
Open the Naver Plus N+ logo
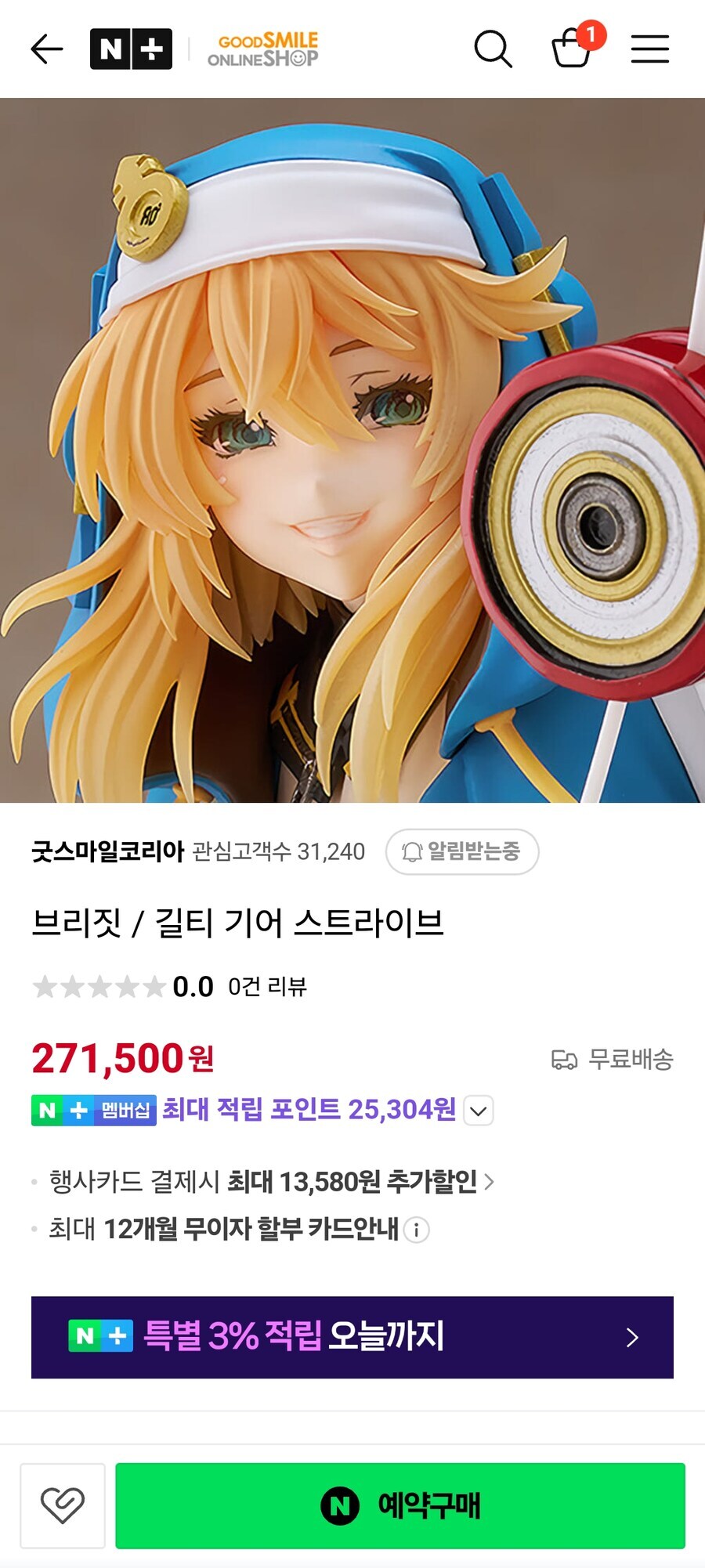click(131, 49)
